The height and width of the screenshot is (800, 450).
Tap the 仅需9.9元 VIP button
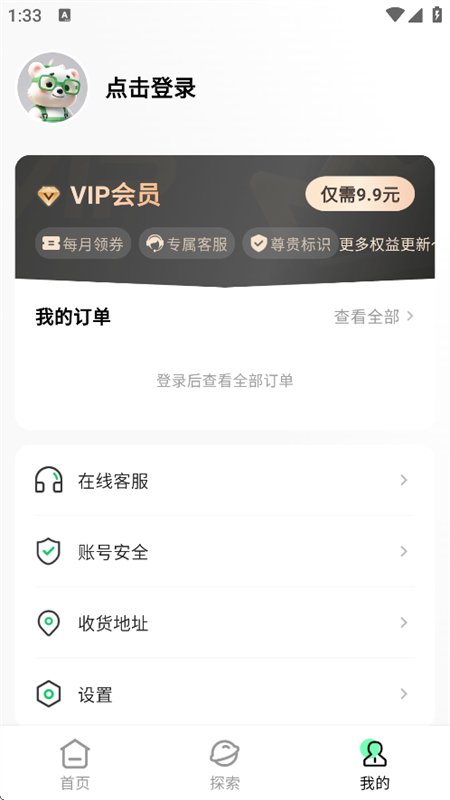coord(360,194)
